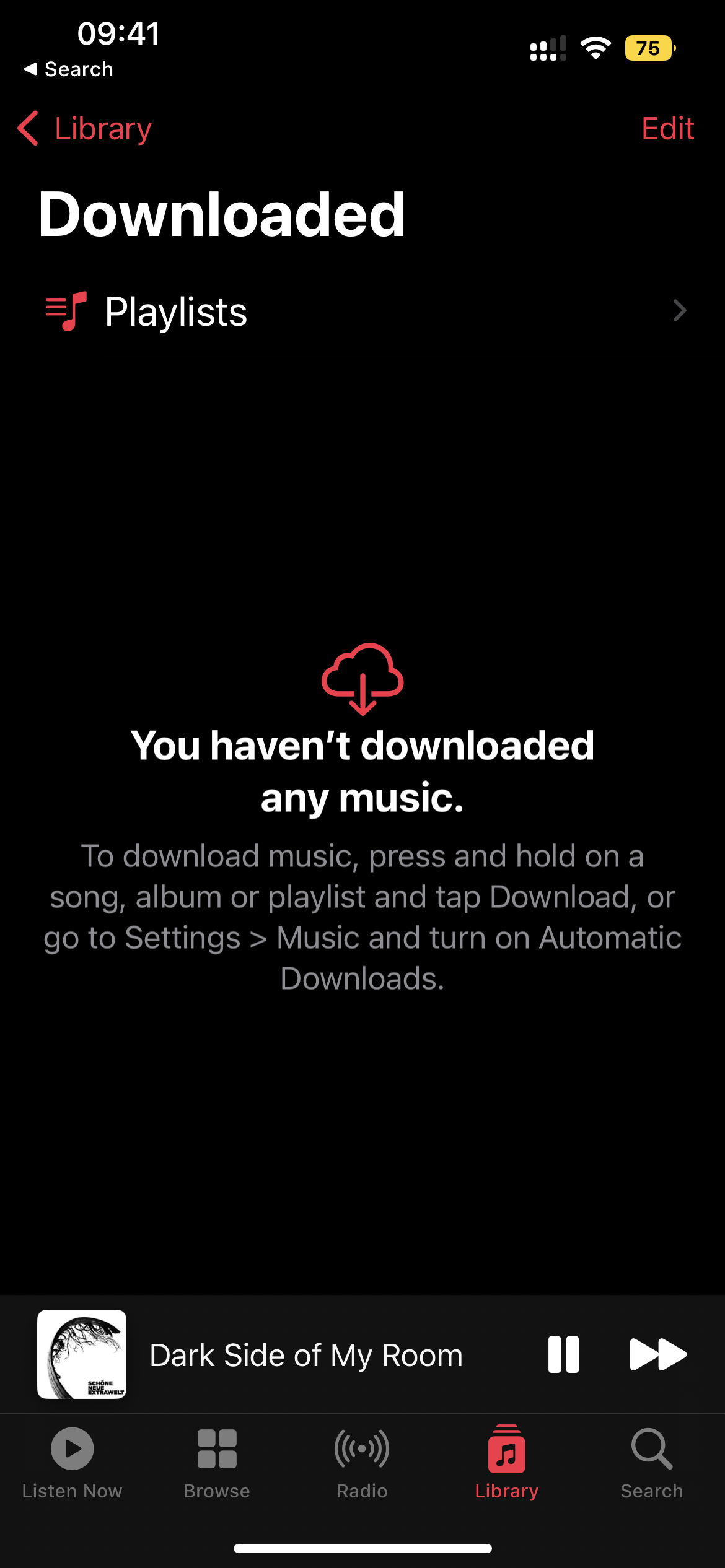Open the Playlists row
This screenshot has width=725, height=1568.
[362, 311]
